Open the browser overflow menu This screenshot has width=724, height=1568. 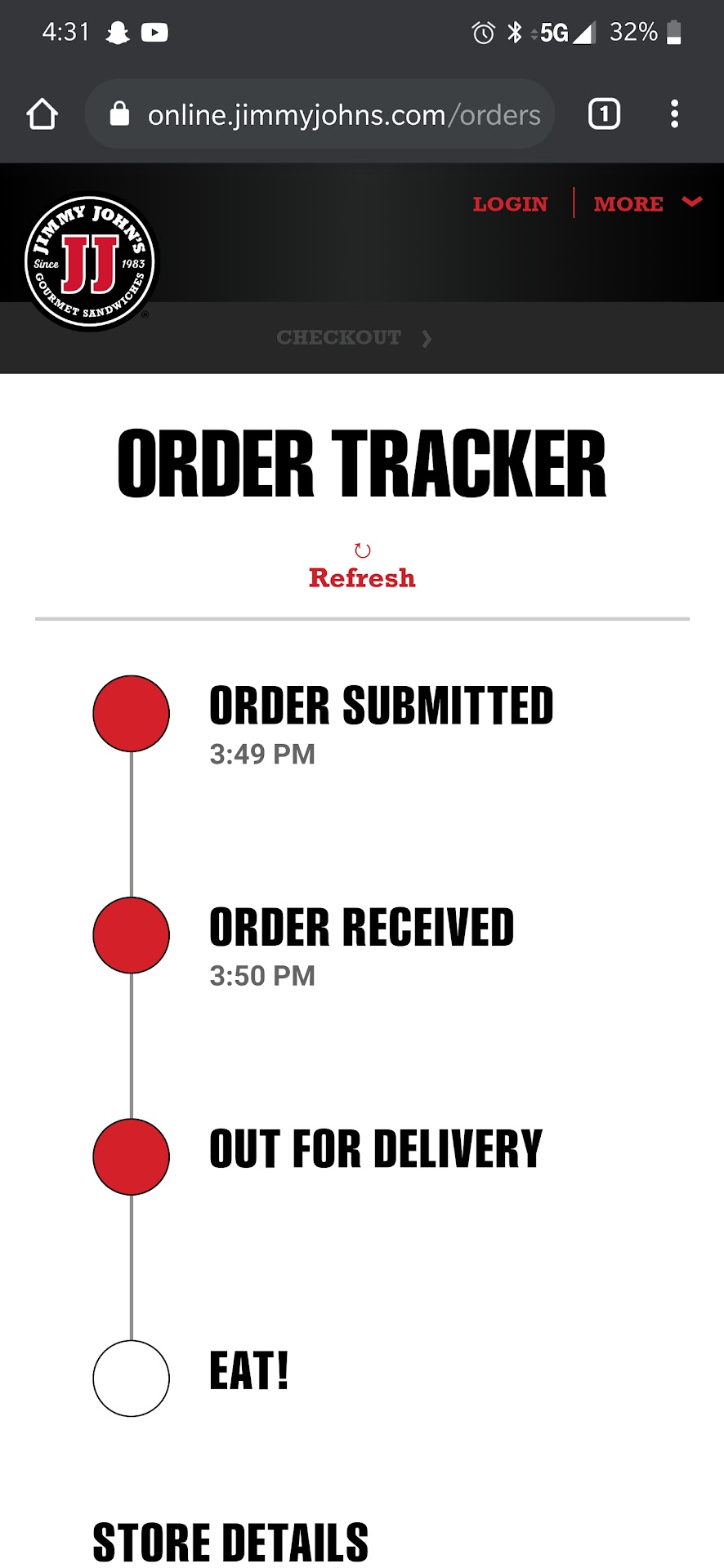[x=674, y=114]
